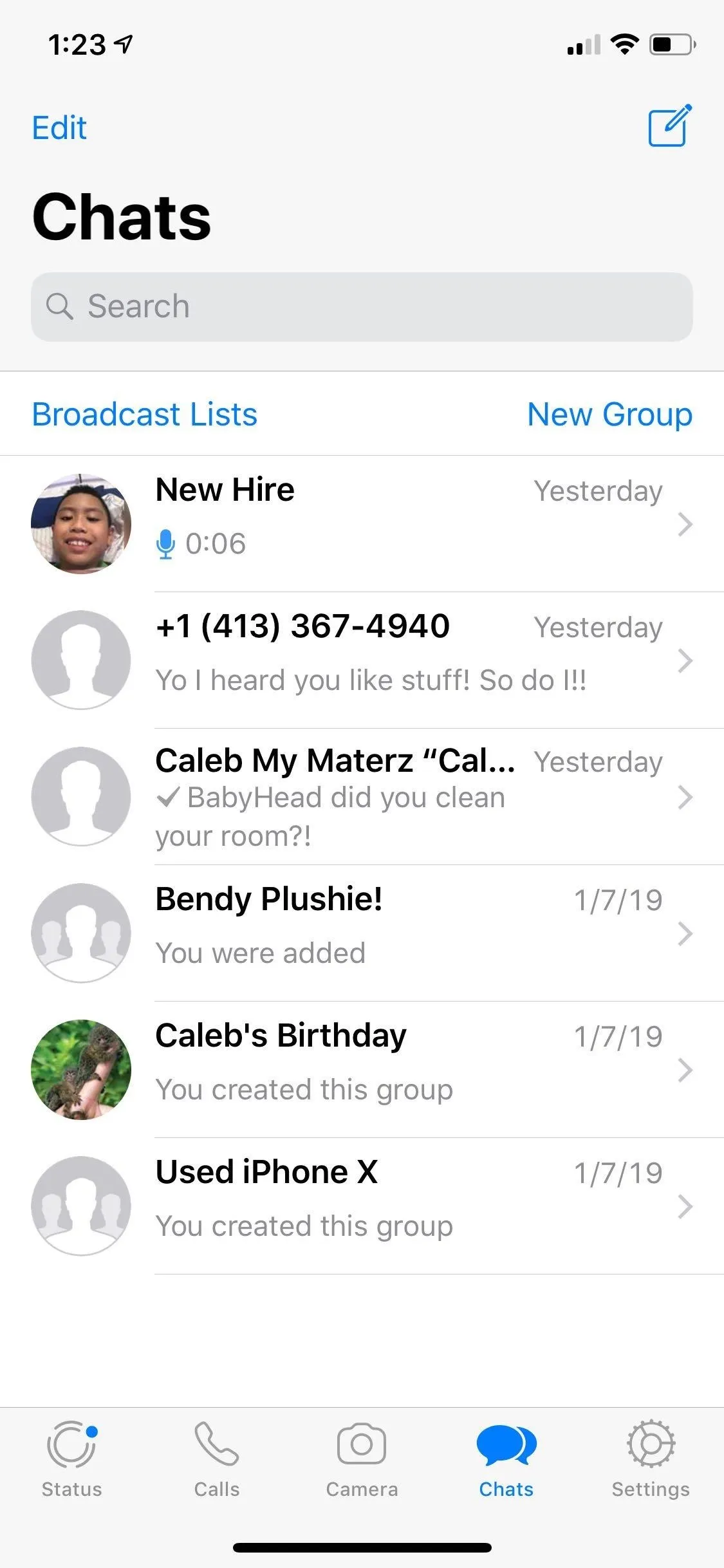
Task: Open chat with +1 (413) 367-4940
Action: pos(362,660)
